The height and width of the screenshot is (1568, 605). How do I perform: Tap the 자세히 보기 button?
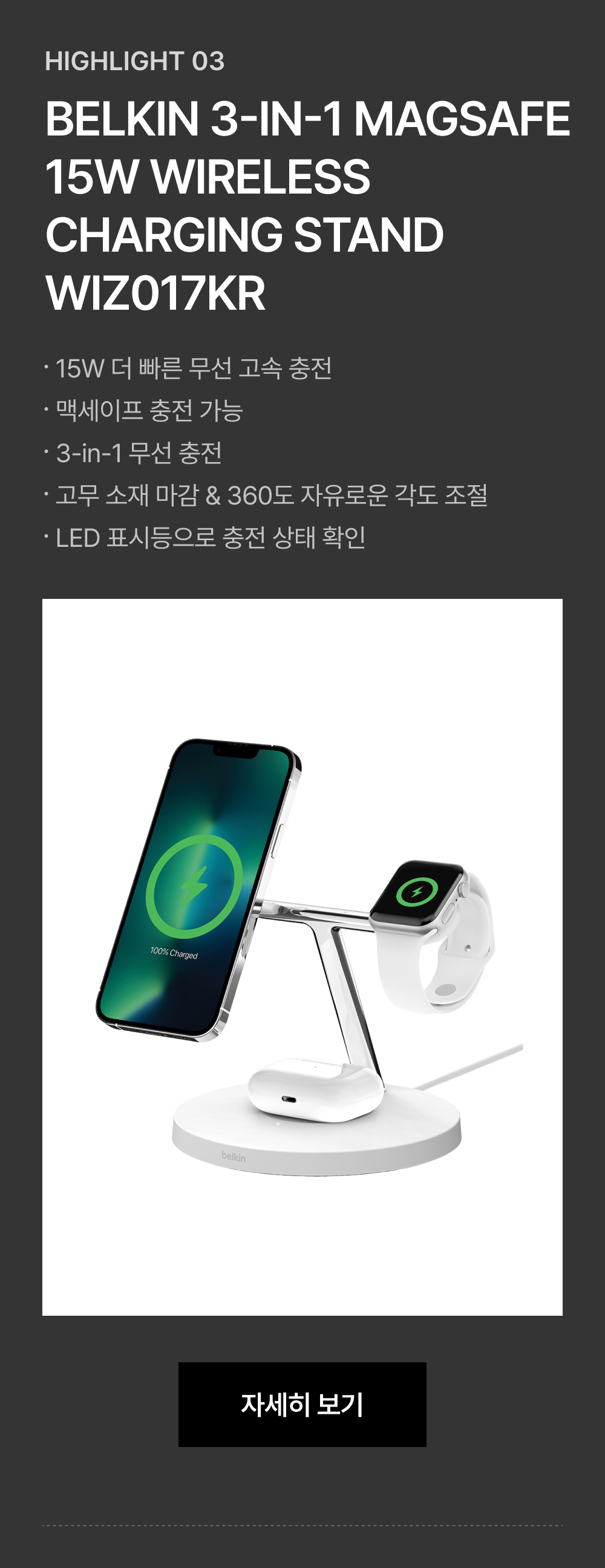coord(302,1404)
